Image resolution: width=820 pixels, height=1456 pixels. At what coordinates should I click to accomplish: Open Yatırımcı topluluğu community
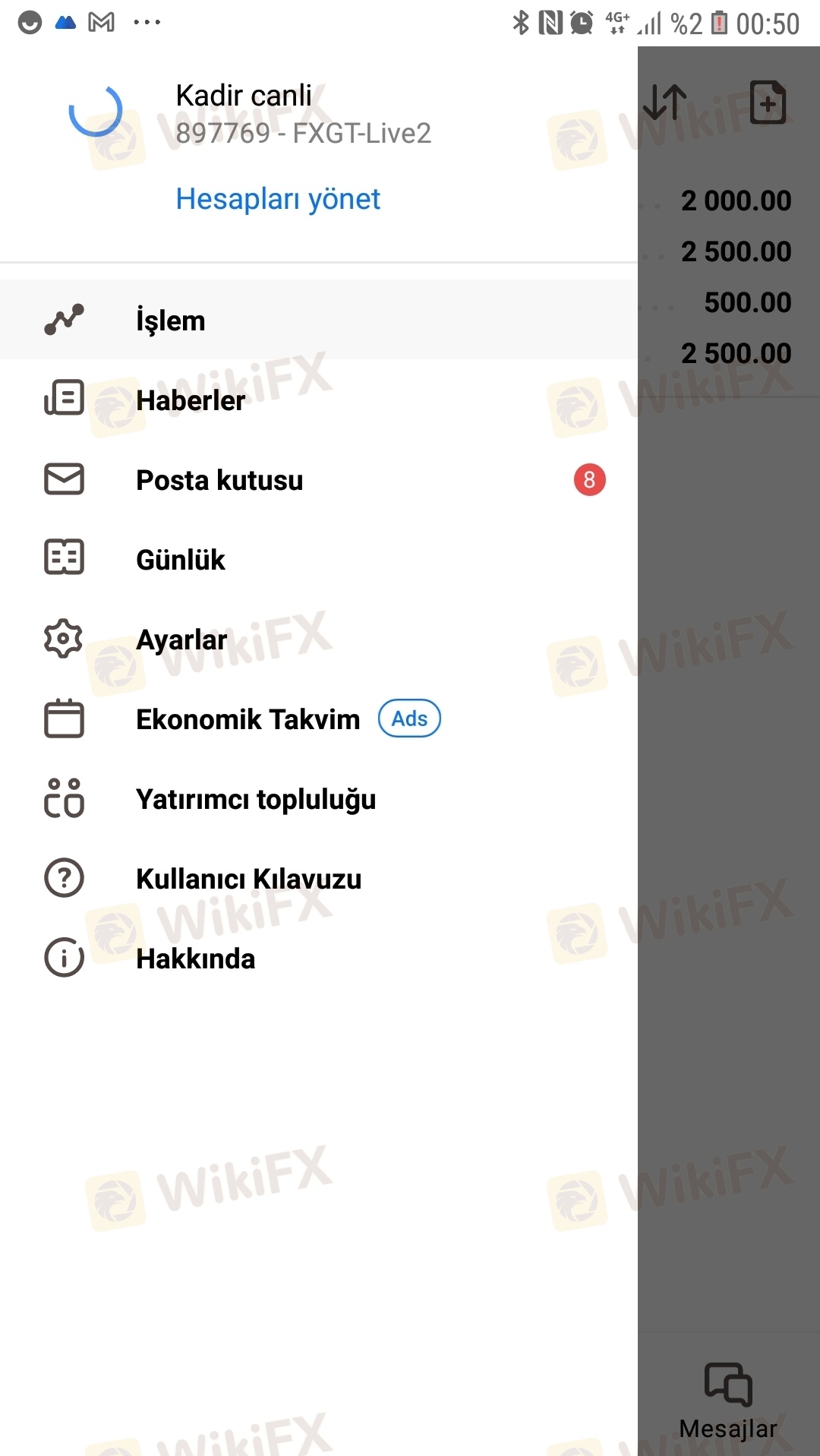click(256, 799)
